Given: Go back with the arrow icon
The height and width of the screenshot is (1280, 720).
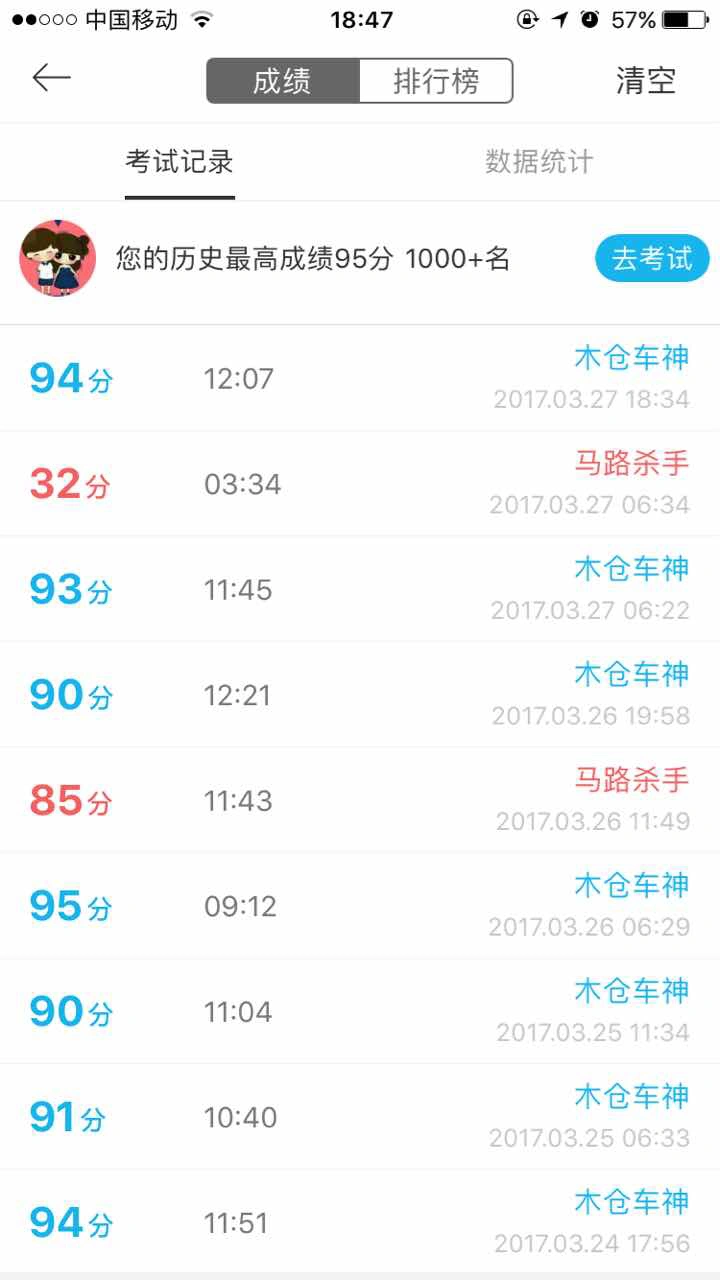Looking at the screenshot, I should pyautogui.click(x=51, y=78).
